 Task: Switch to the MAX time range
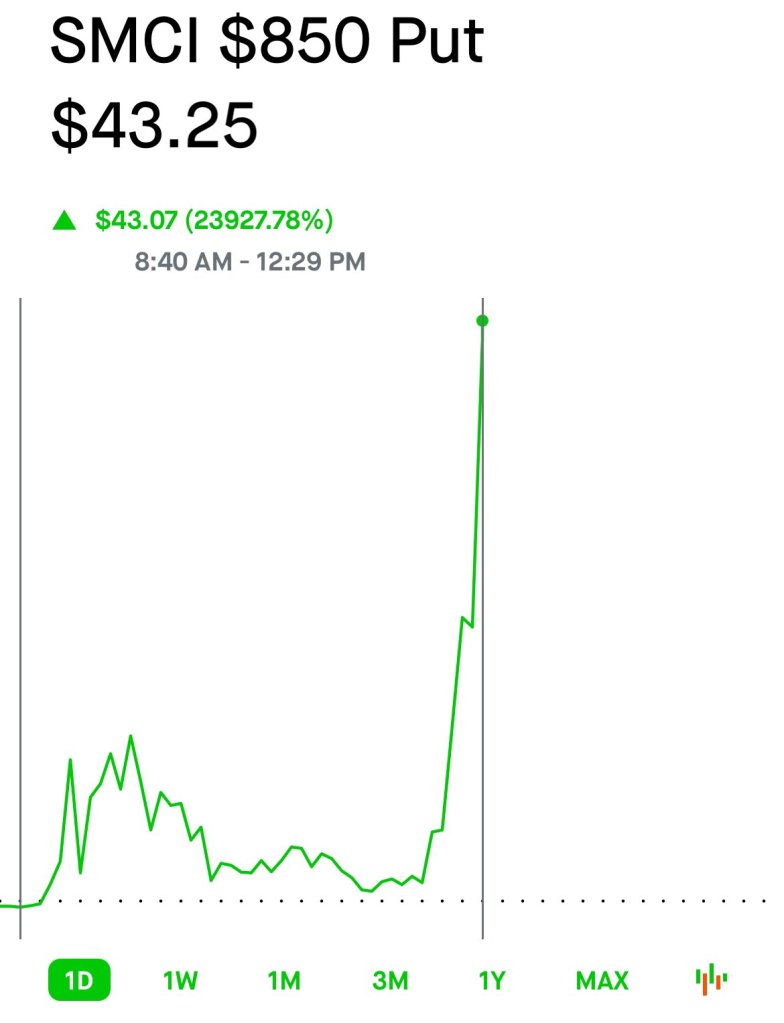click(602, 980)
